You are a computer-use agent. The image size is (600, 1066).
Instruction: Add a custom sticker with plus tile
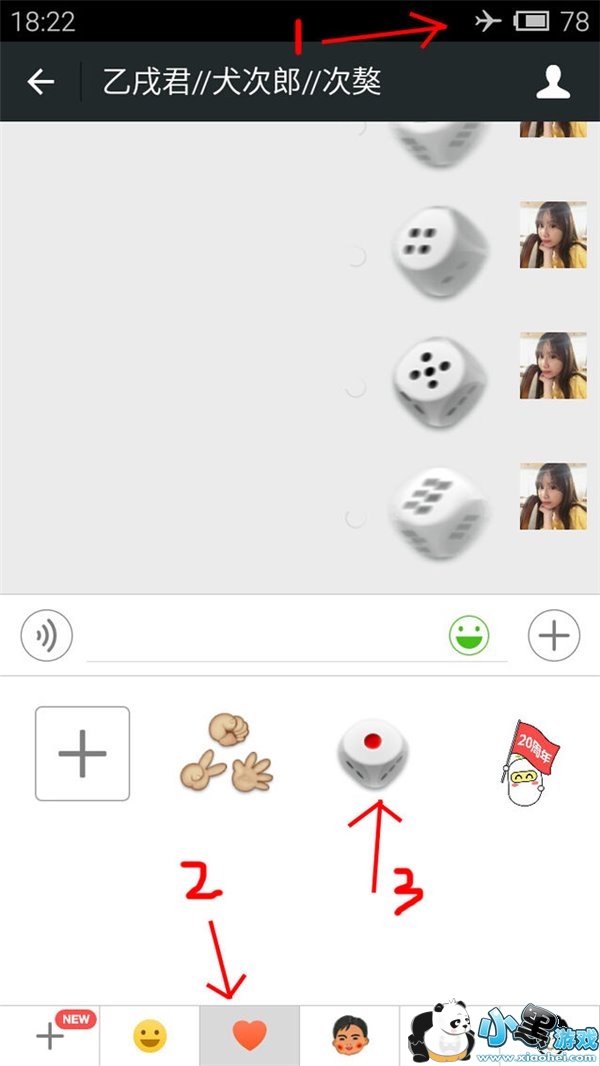tap(82, 754)
